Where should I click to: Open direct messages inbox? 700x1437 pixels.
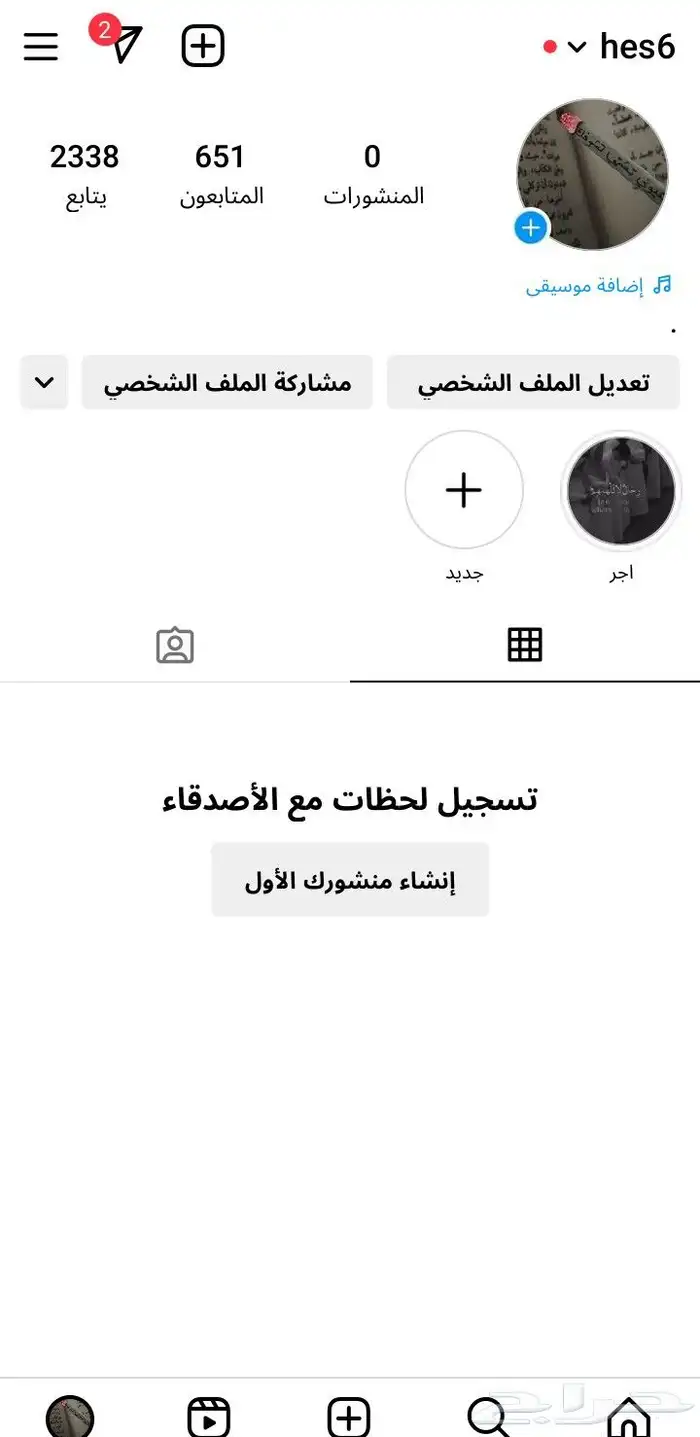tap(125, 45)
